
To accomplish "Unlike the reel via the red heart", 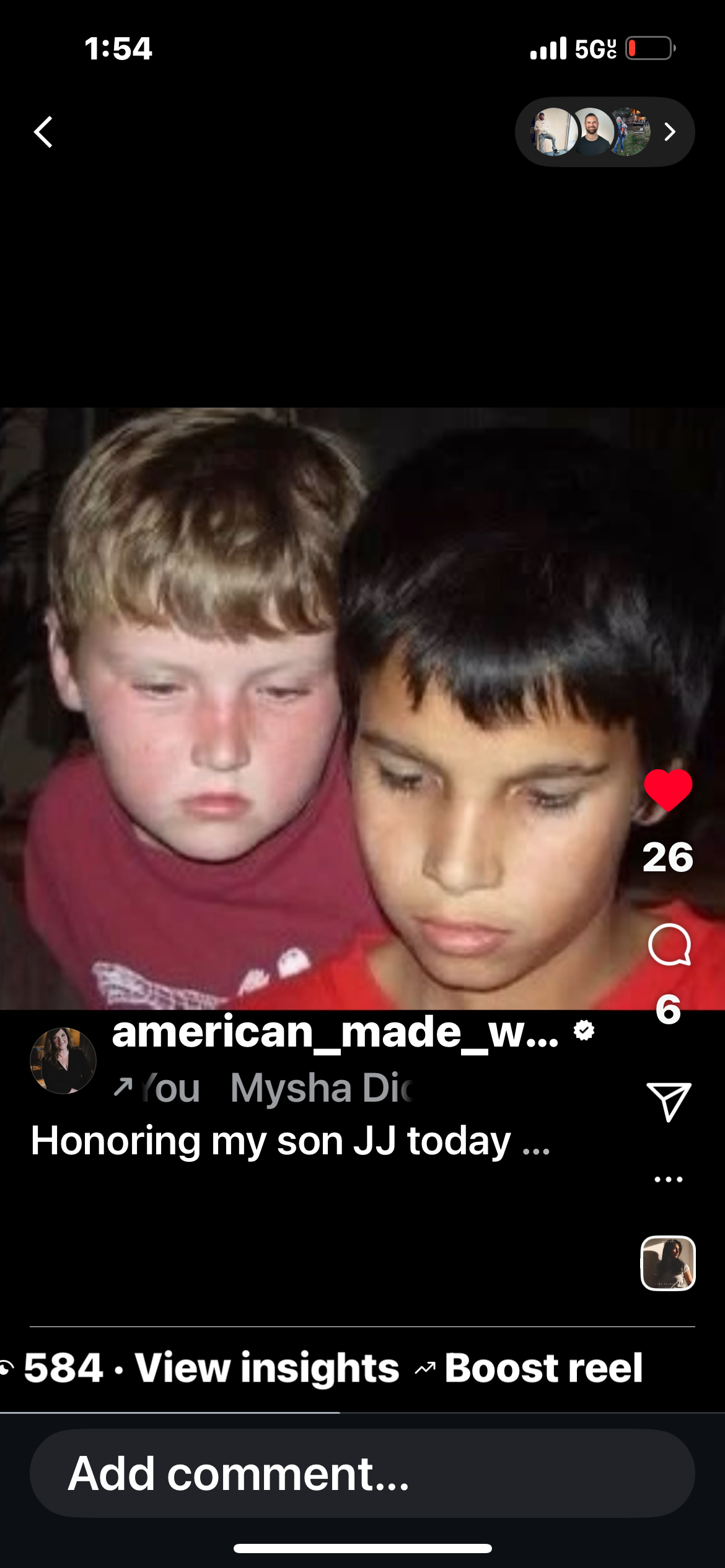I will click(668, 790).
